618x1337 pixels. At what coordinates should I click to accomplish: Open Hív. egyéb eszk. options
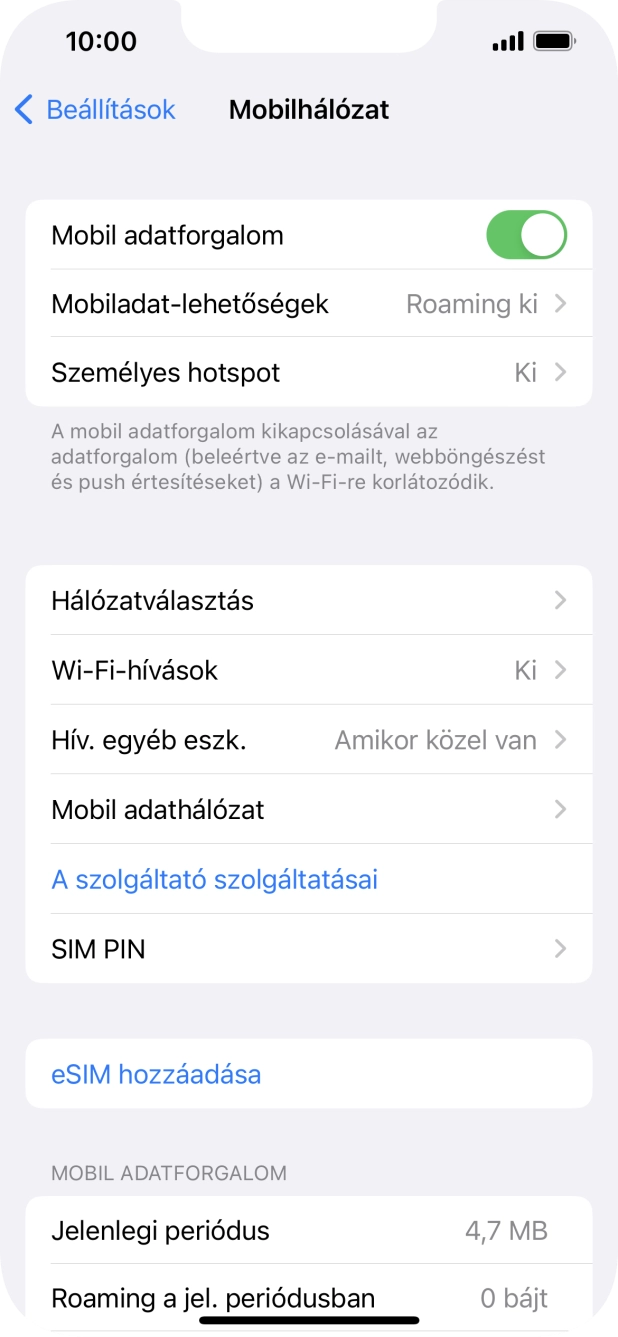tap(308, 740)
